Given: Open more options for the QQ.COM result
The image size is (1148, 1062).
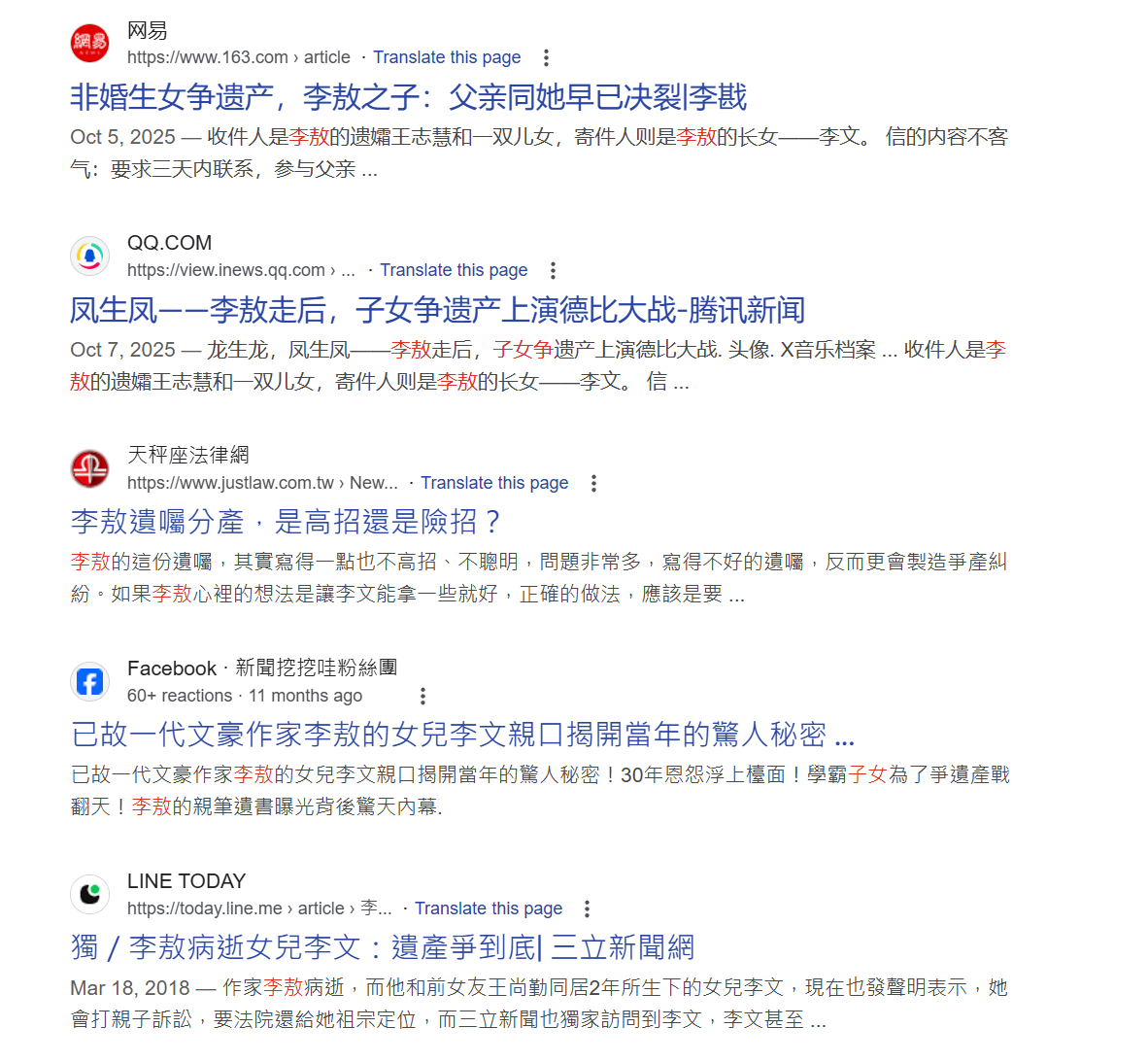Looking at the screenshot, I should point(553,270).
